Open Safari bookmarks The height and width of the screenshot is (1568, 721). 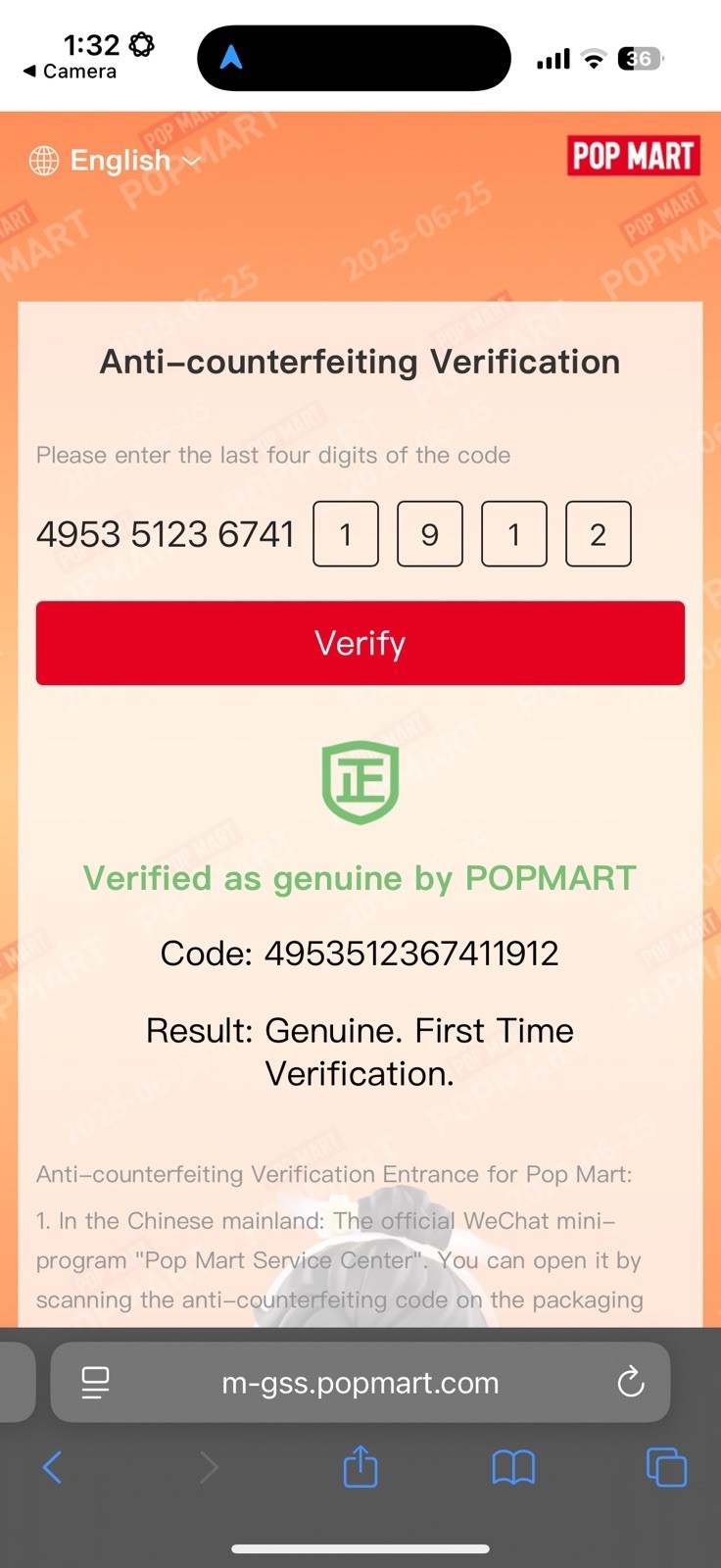[x=513, y=1467]
